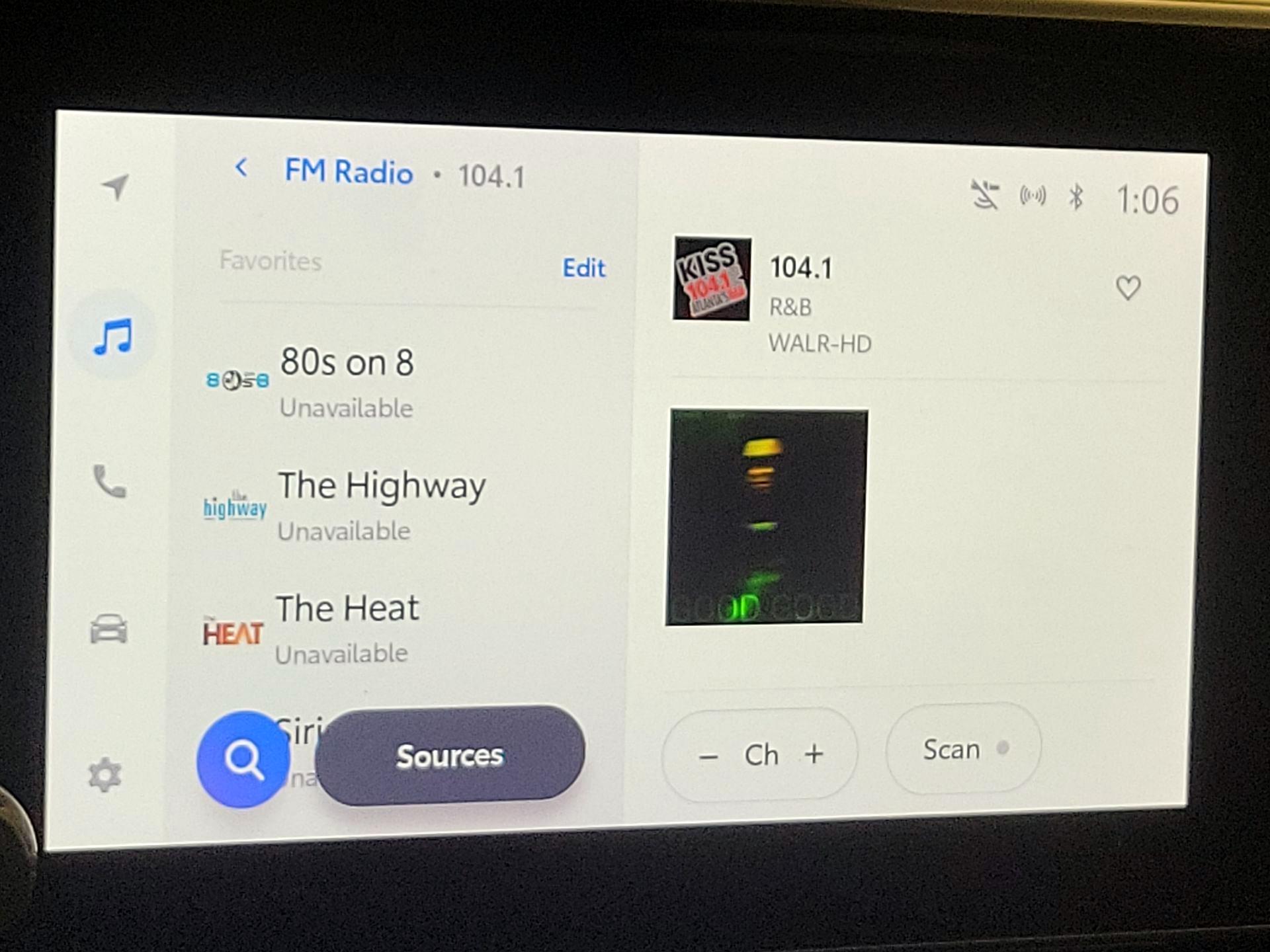Edit the Favorites list
1270x952 pixels.
(x=583, y=268)
